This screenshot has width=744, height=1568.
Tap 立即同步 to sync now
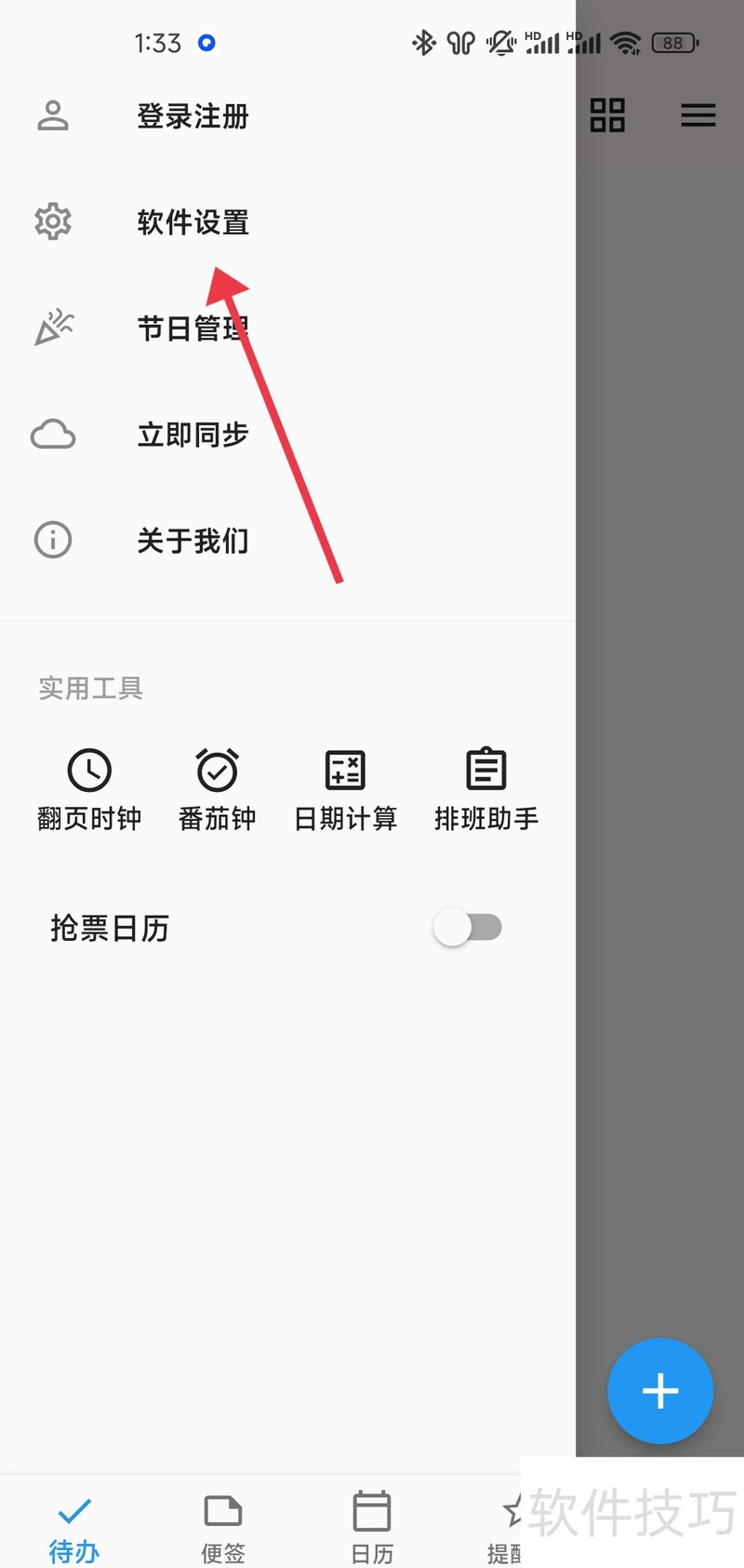coord(192,435)
